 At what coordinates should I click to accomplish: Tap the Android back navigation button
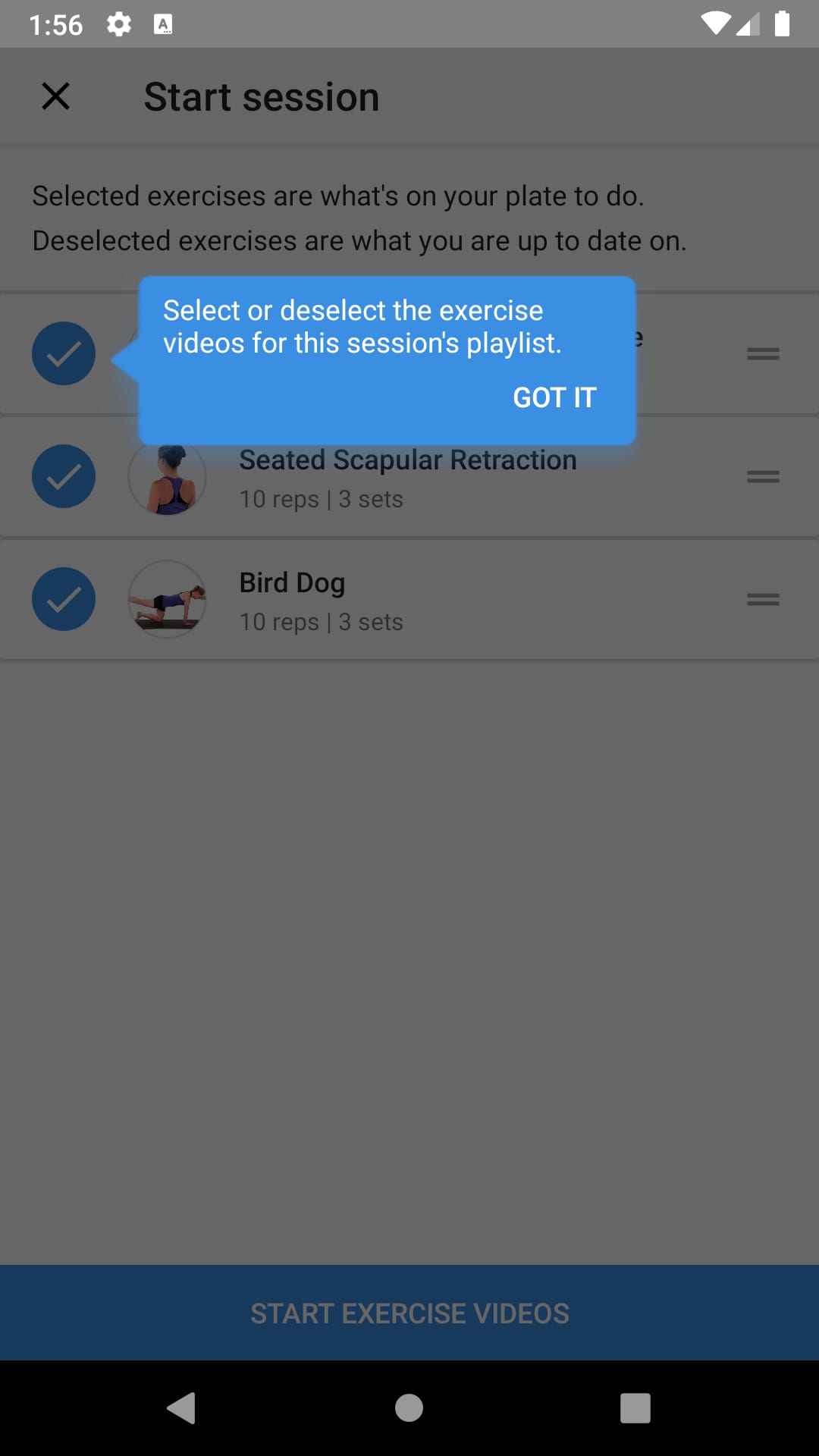point(180,1407)
